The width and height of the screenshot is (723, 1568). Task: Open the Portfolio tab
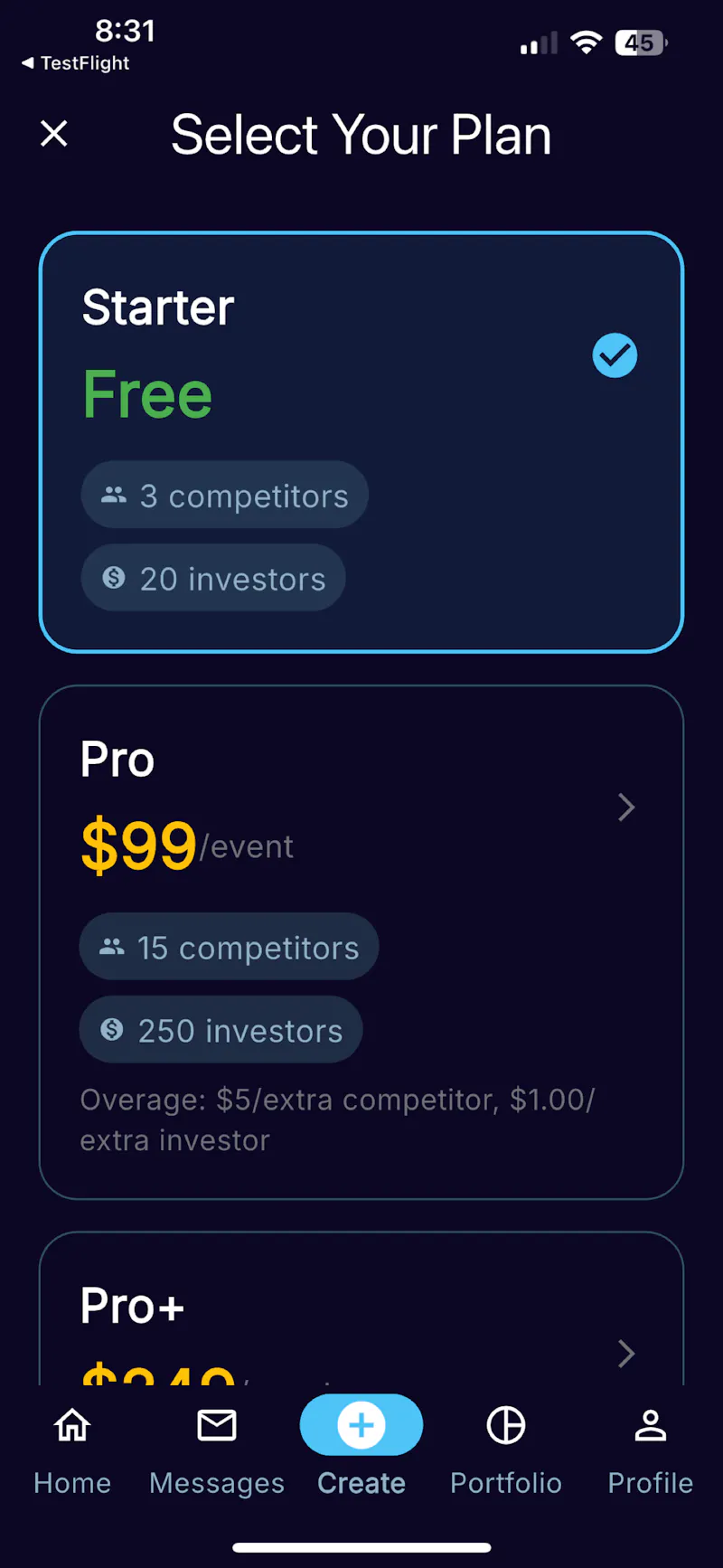[x=506, y=1445]
